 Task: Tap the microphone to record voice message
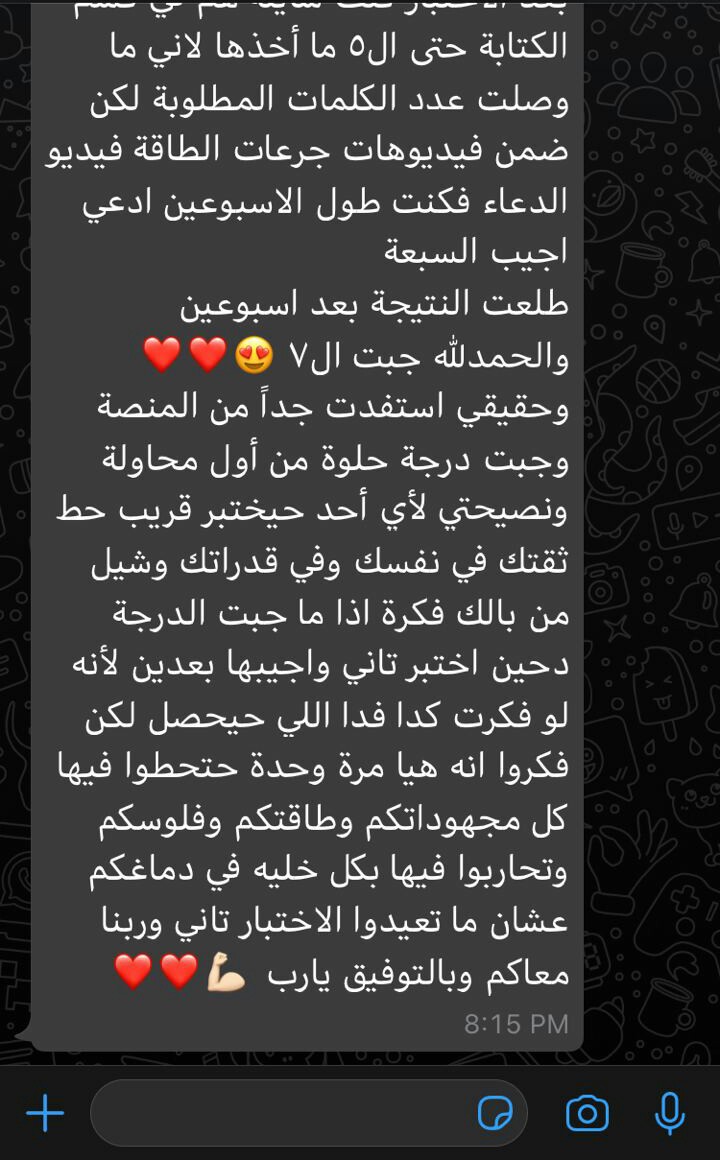pos(670,1113)
